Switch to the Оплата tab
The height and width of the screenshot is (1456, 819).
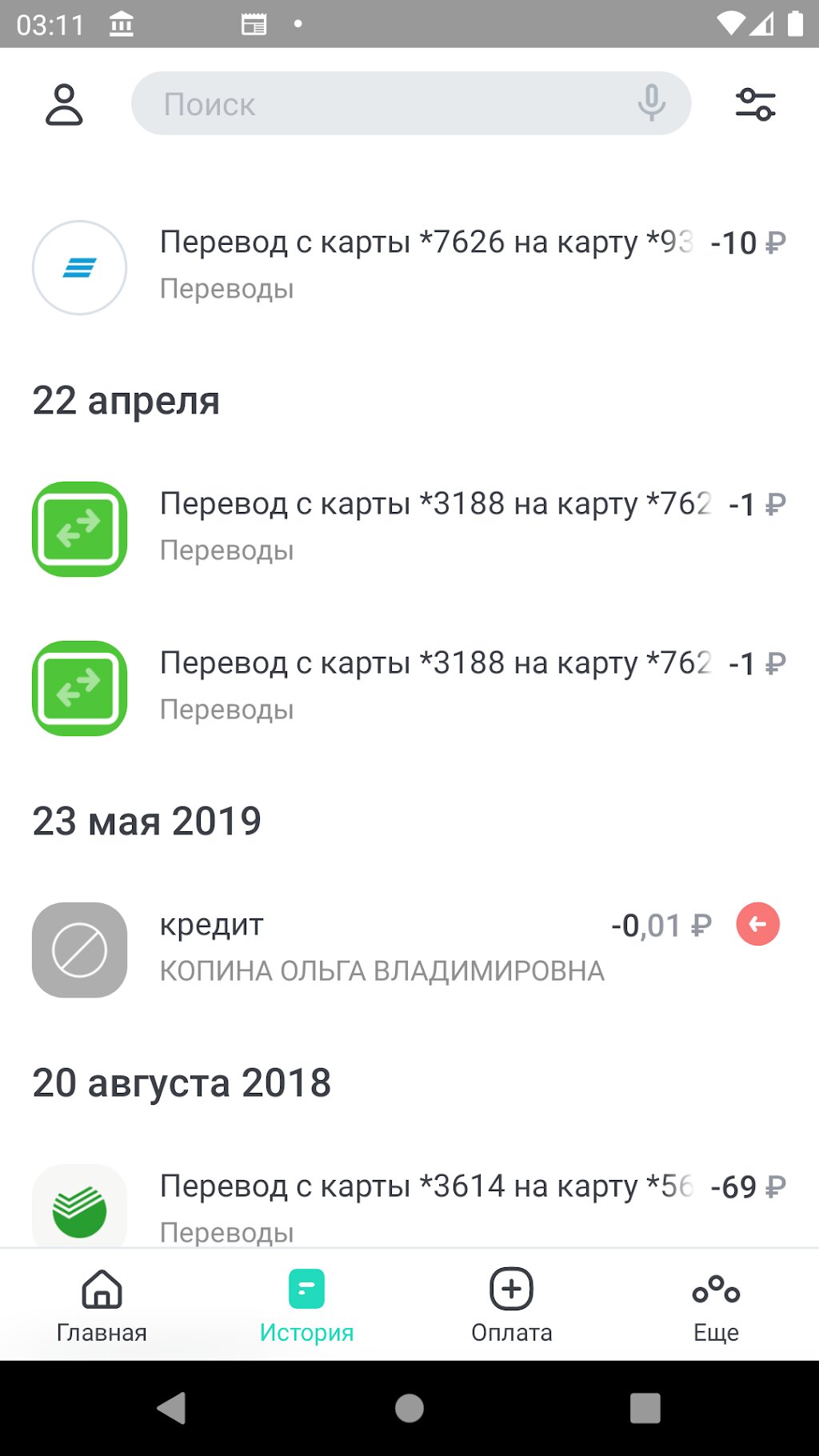coord(512,1306)
